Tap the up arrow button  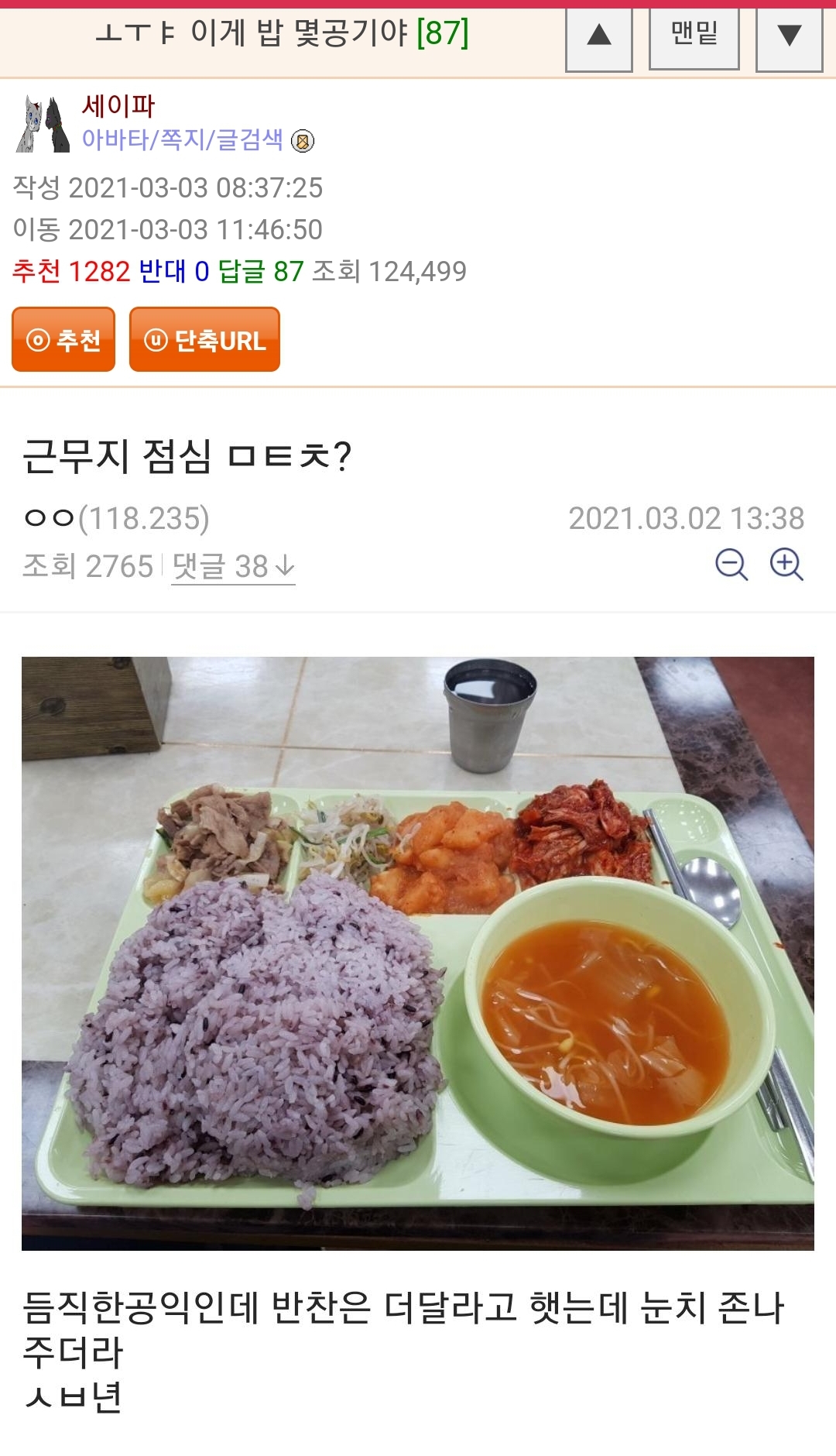tap(598, 36)
